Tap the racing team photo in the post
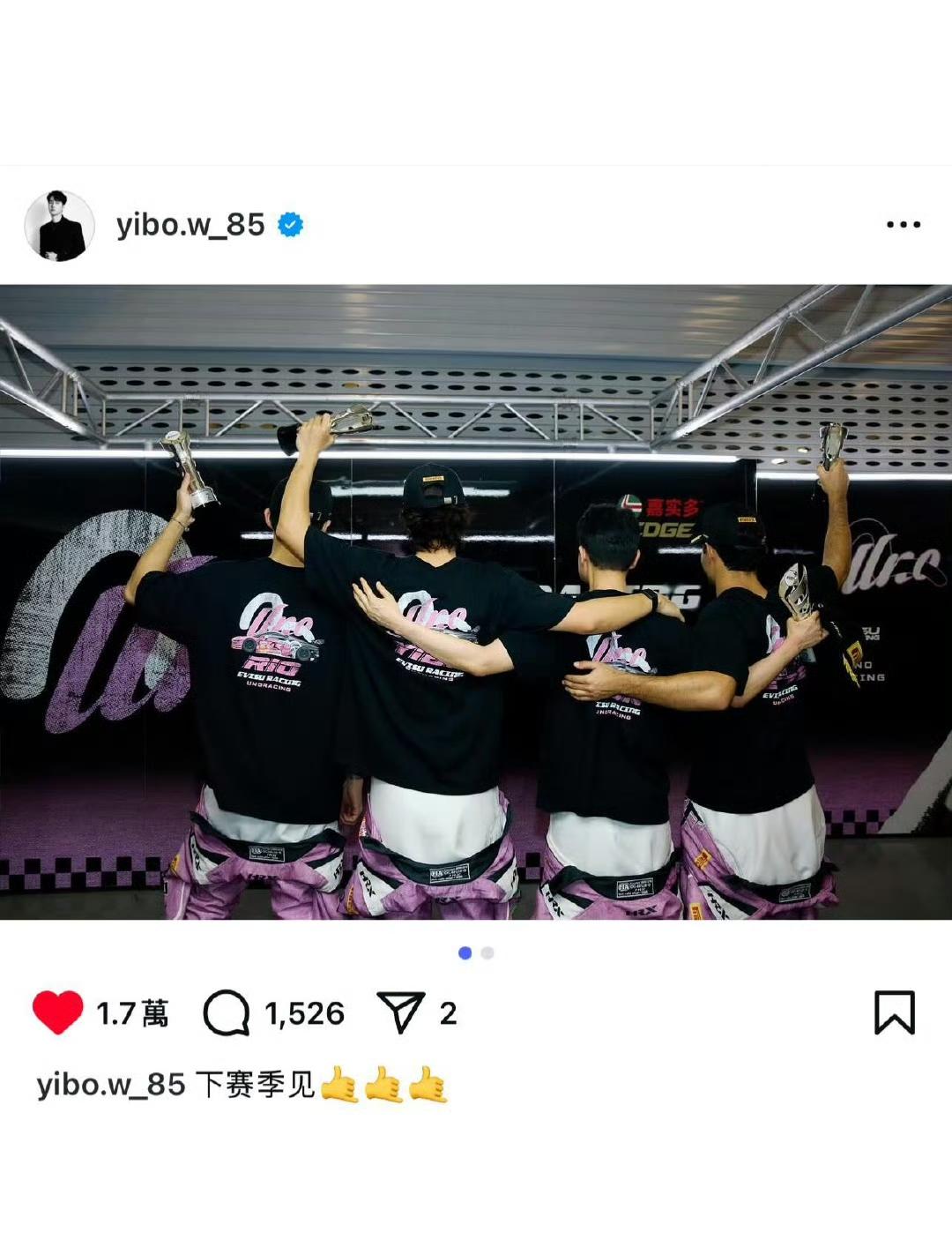The height and width of the screenshot is (1247, 952). point(476,601)
